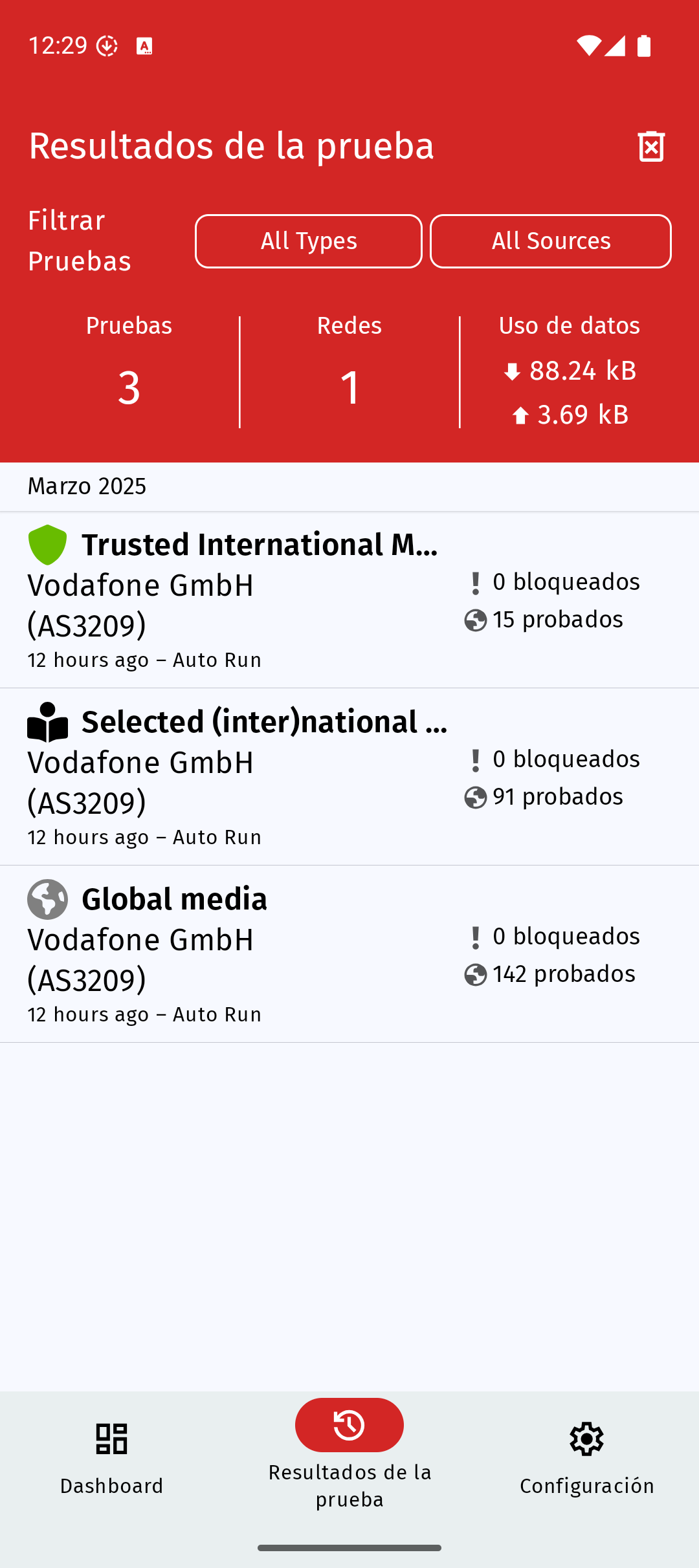Select the Resultados de la prueba tab
Viewport: 699px width, 1568px height.
pyautogui.click(x=349, y=1453)
